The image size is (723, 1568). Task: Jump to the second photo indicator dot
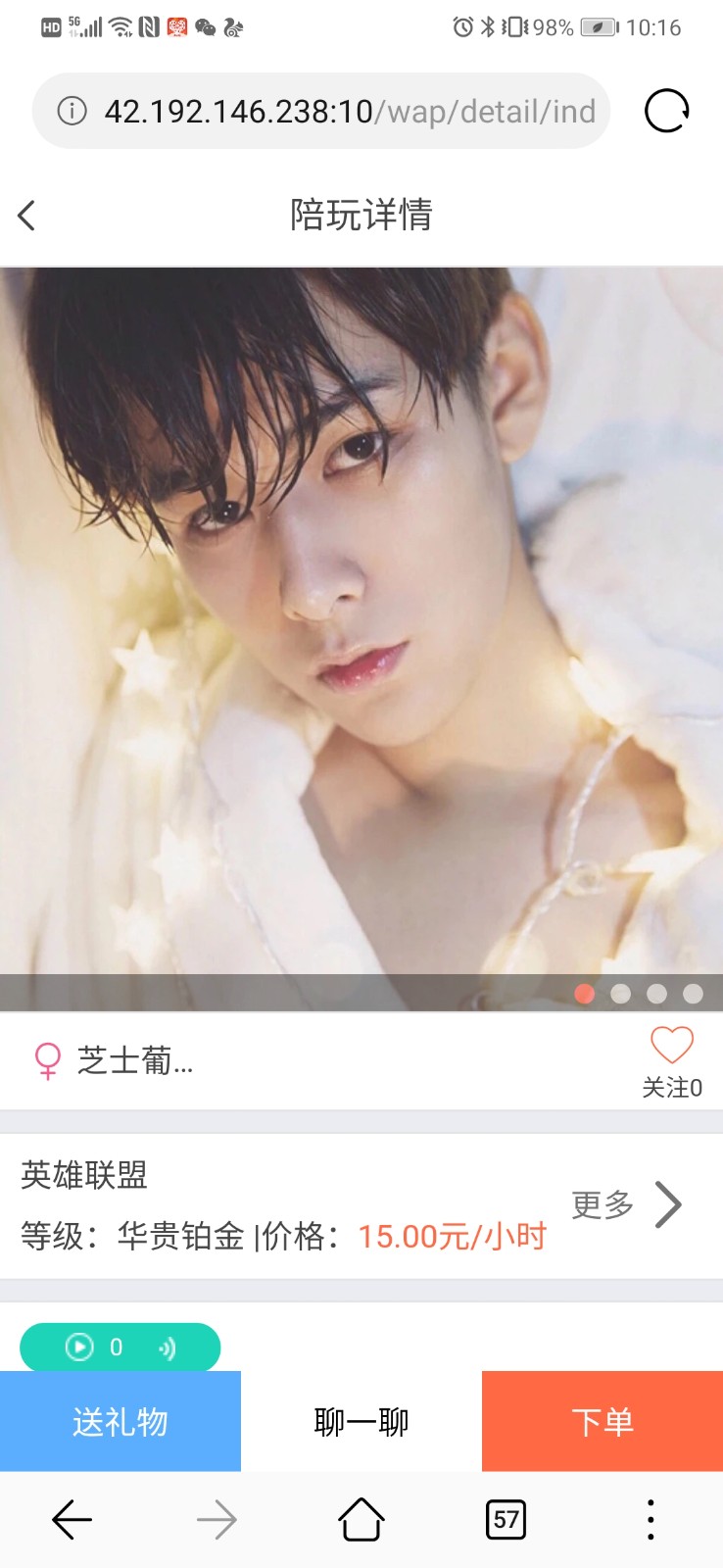tap(620, 994)
